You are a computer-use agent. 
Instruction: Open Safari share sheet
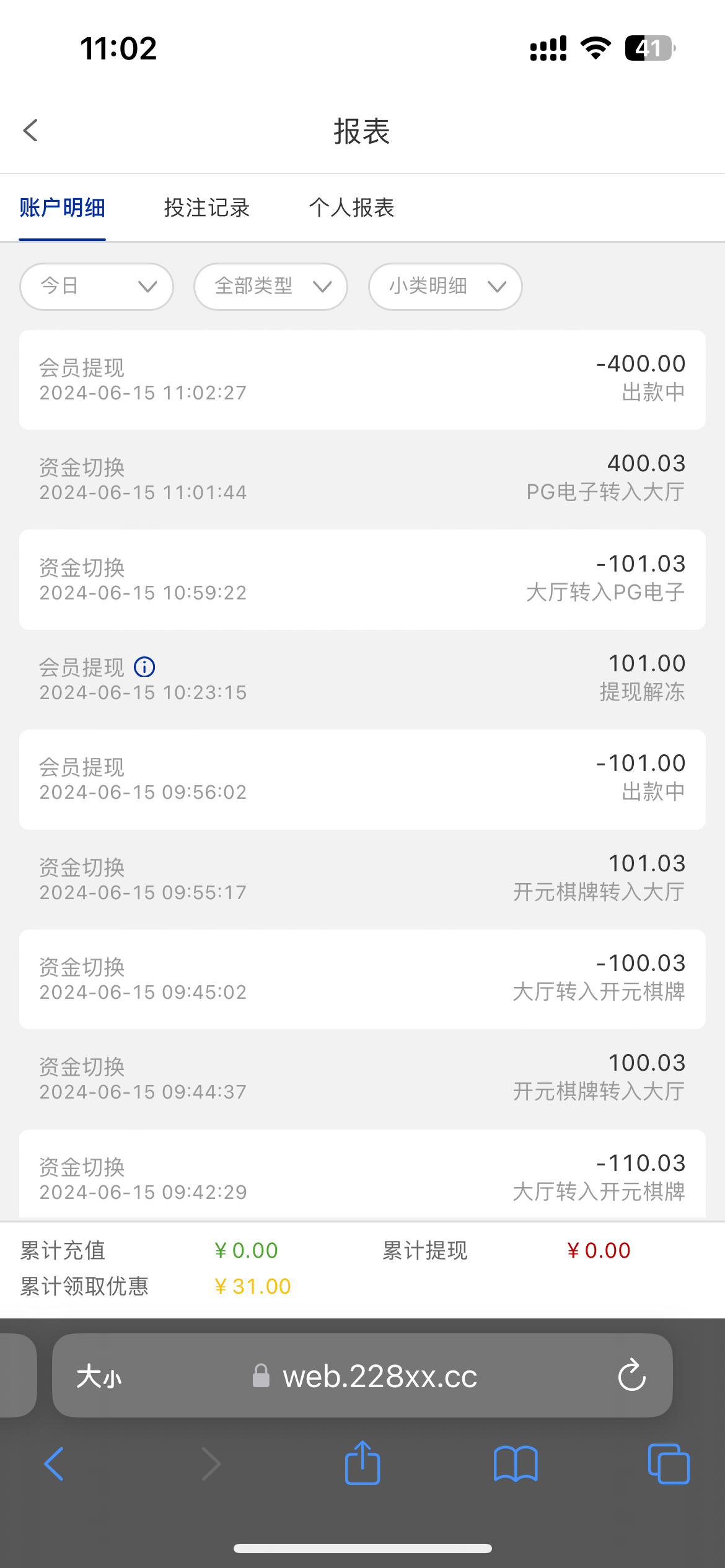click(x=362, y=1463)
